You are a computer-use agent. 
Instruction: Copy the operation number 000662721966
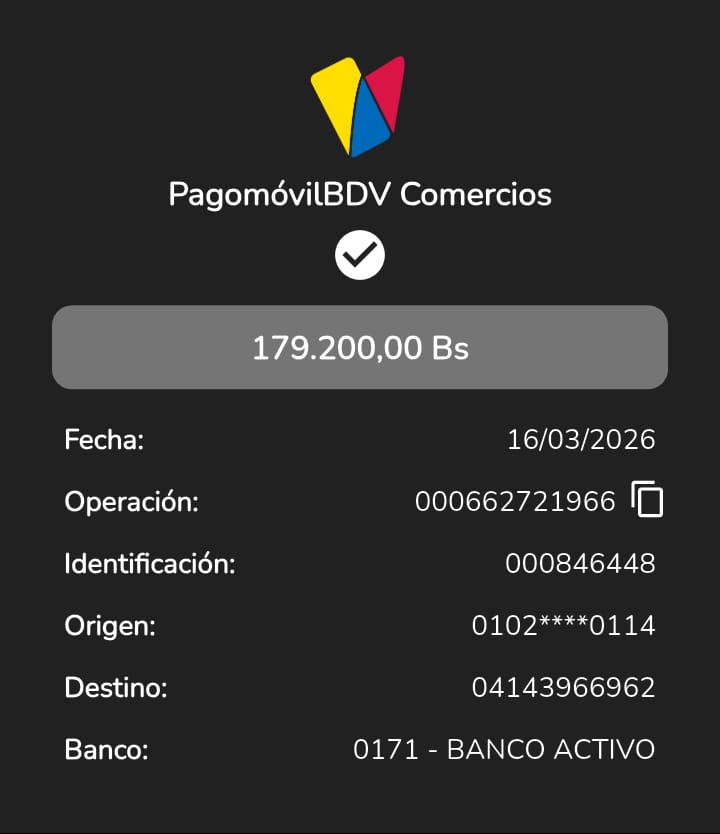click(647, 499)
